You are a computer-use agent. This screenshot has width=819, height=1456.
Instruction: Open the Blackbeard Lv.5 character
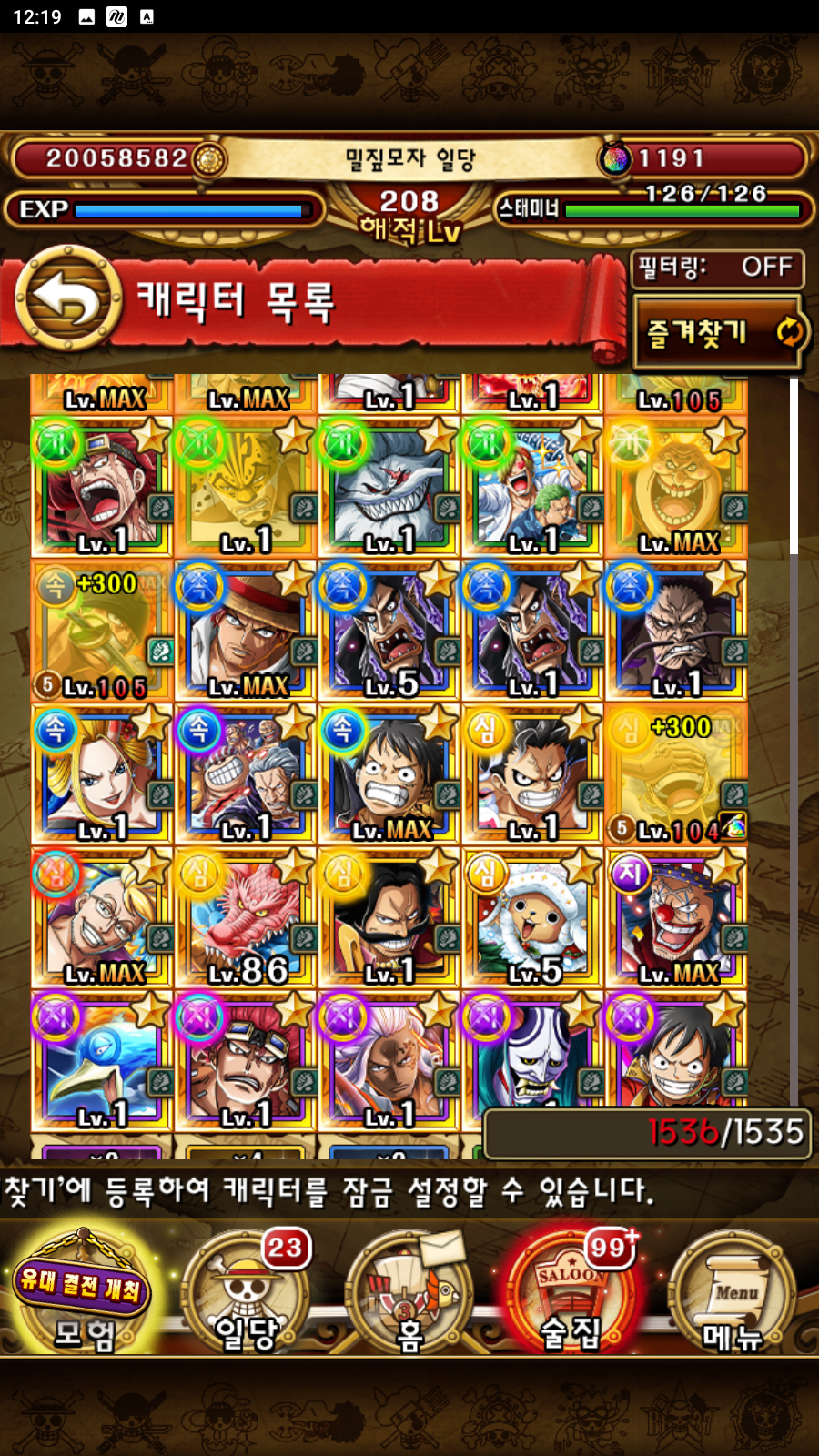389,630
